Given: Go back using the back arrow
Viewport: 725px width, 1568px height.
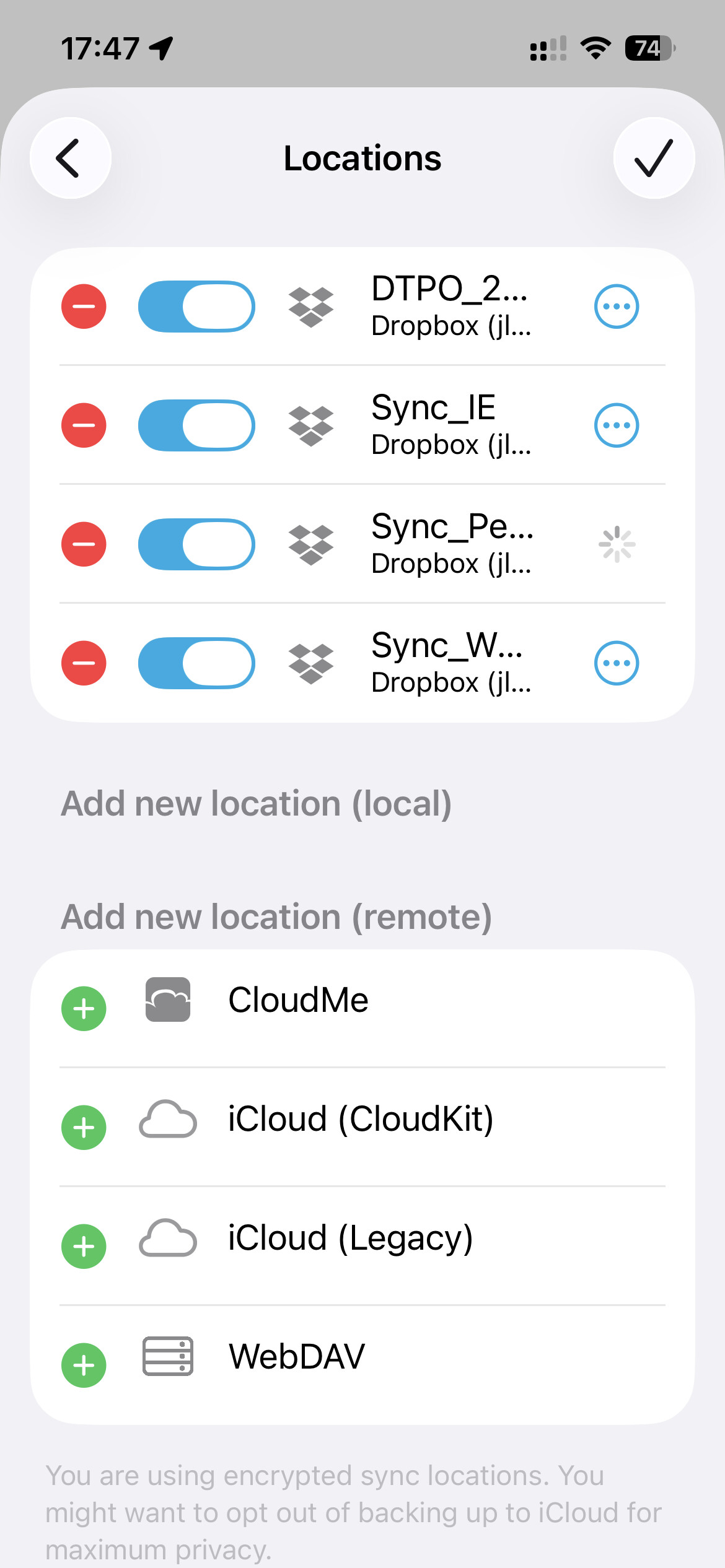Looking at the screenshot, I should pos(71,158).
